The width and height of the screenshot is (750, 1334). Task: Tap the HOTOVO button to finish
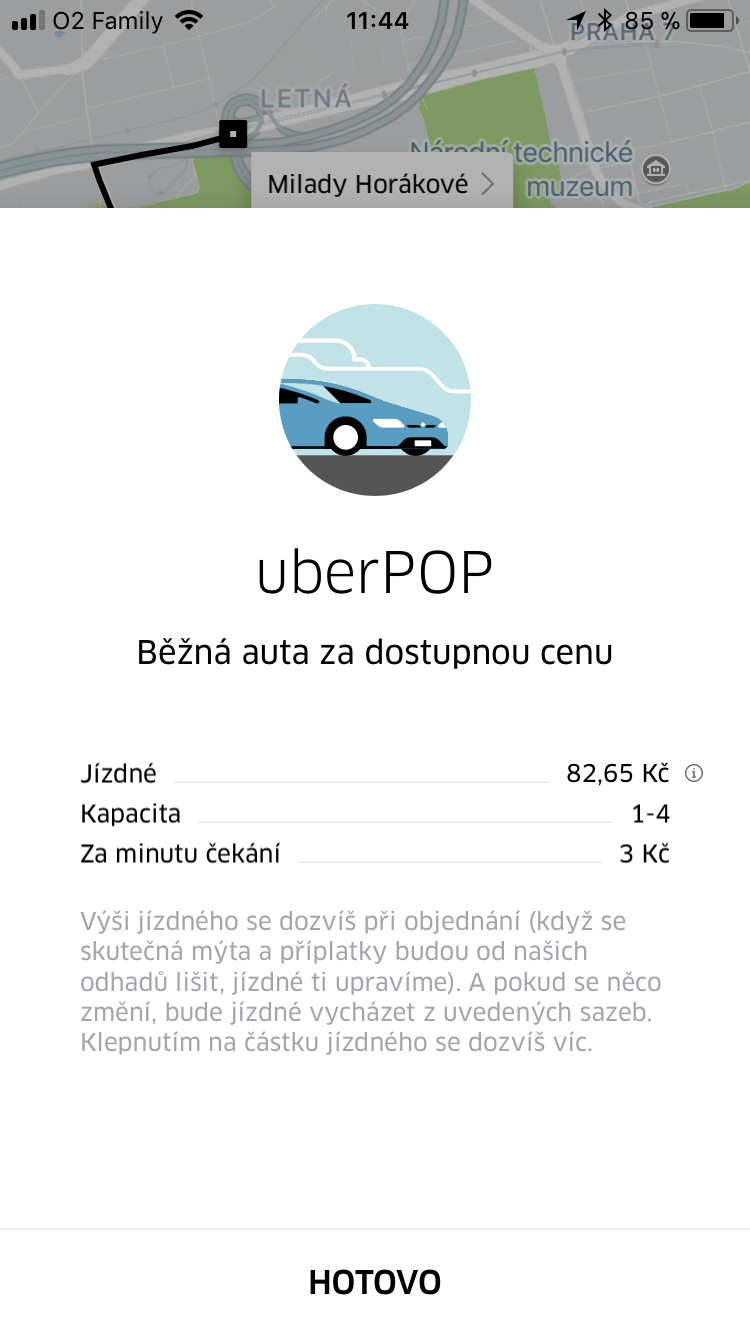point(375,1282)
